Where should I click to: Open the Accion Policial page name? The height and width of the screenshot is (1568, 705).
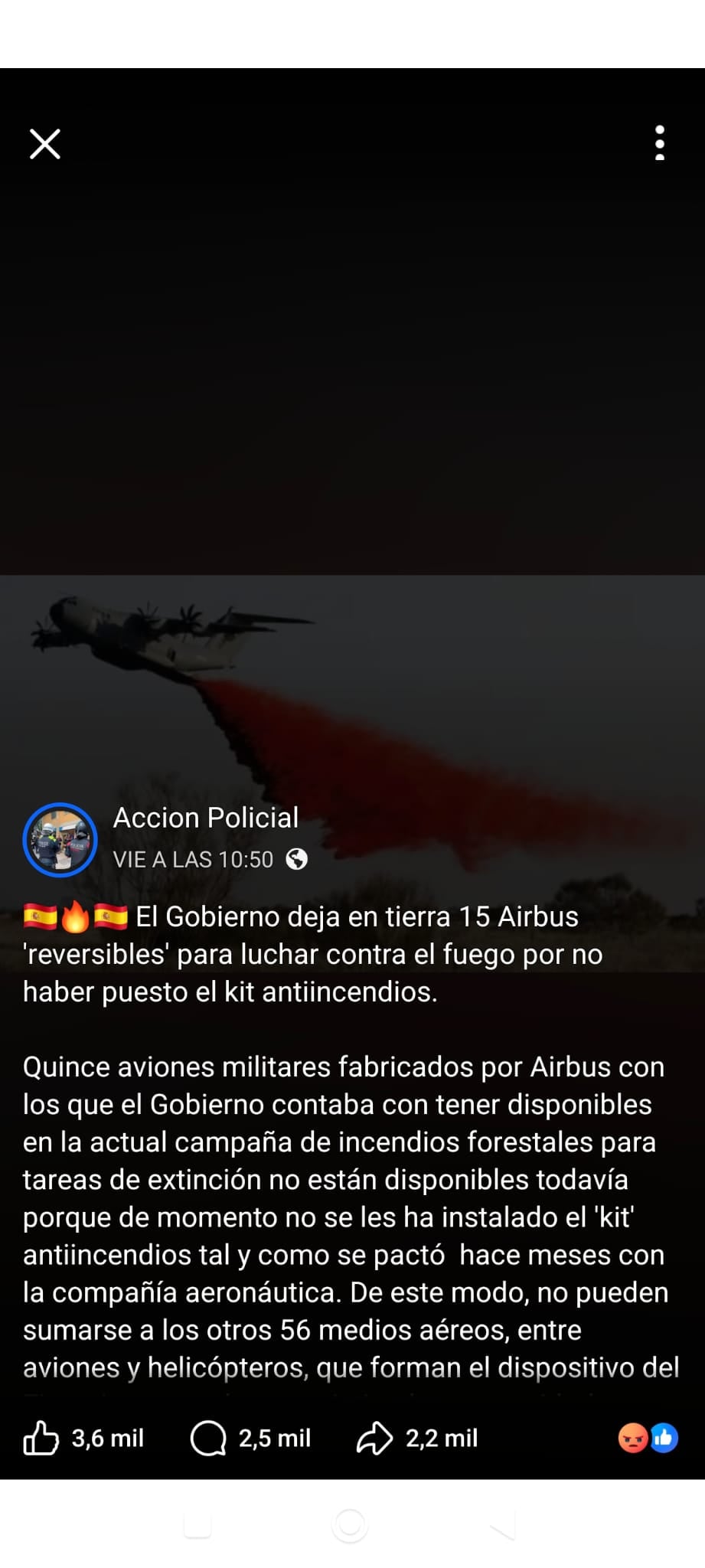[x=206, y=818]
